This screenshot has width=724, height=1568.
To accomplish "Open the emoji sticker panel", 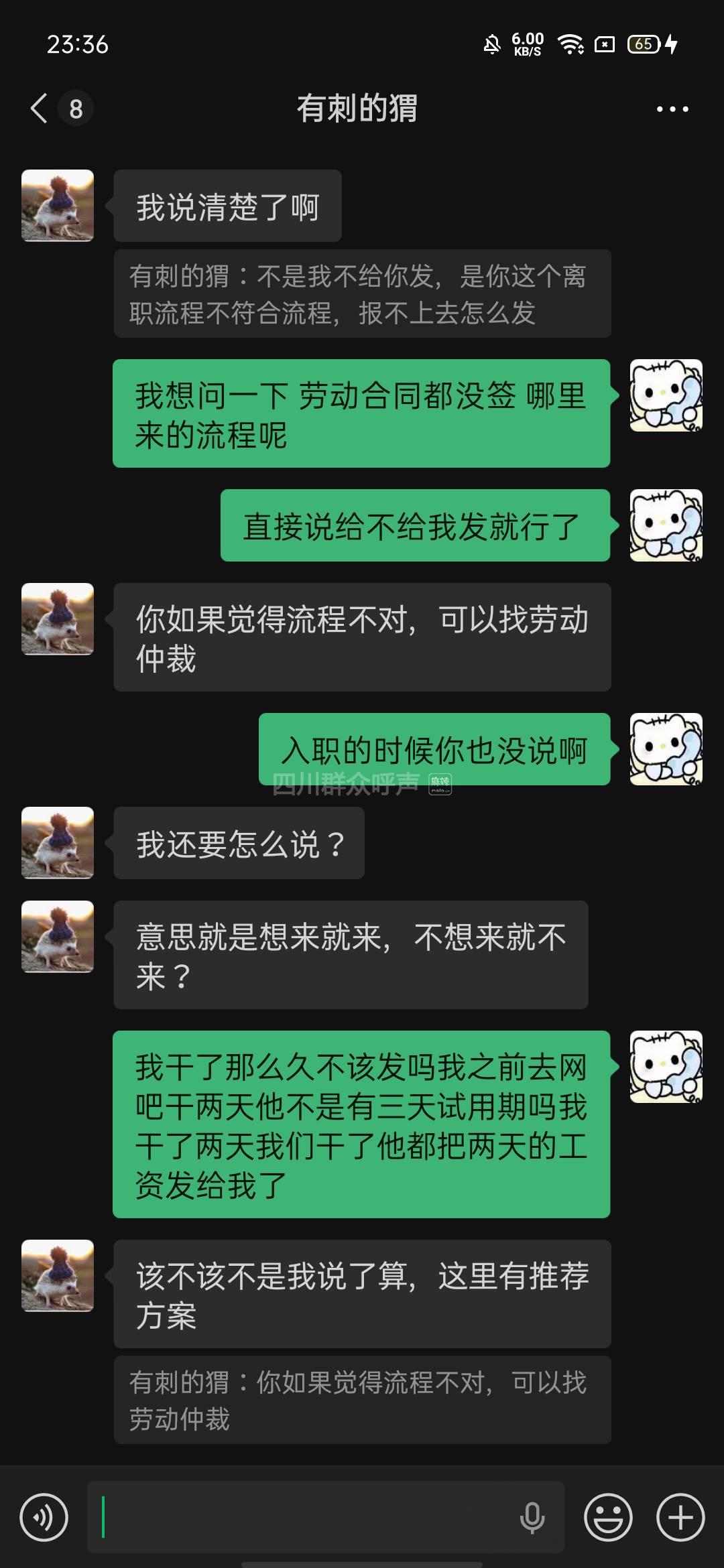I will (608, 1517).
